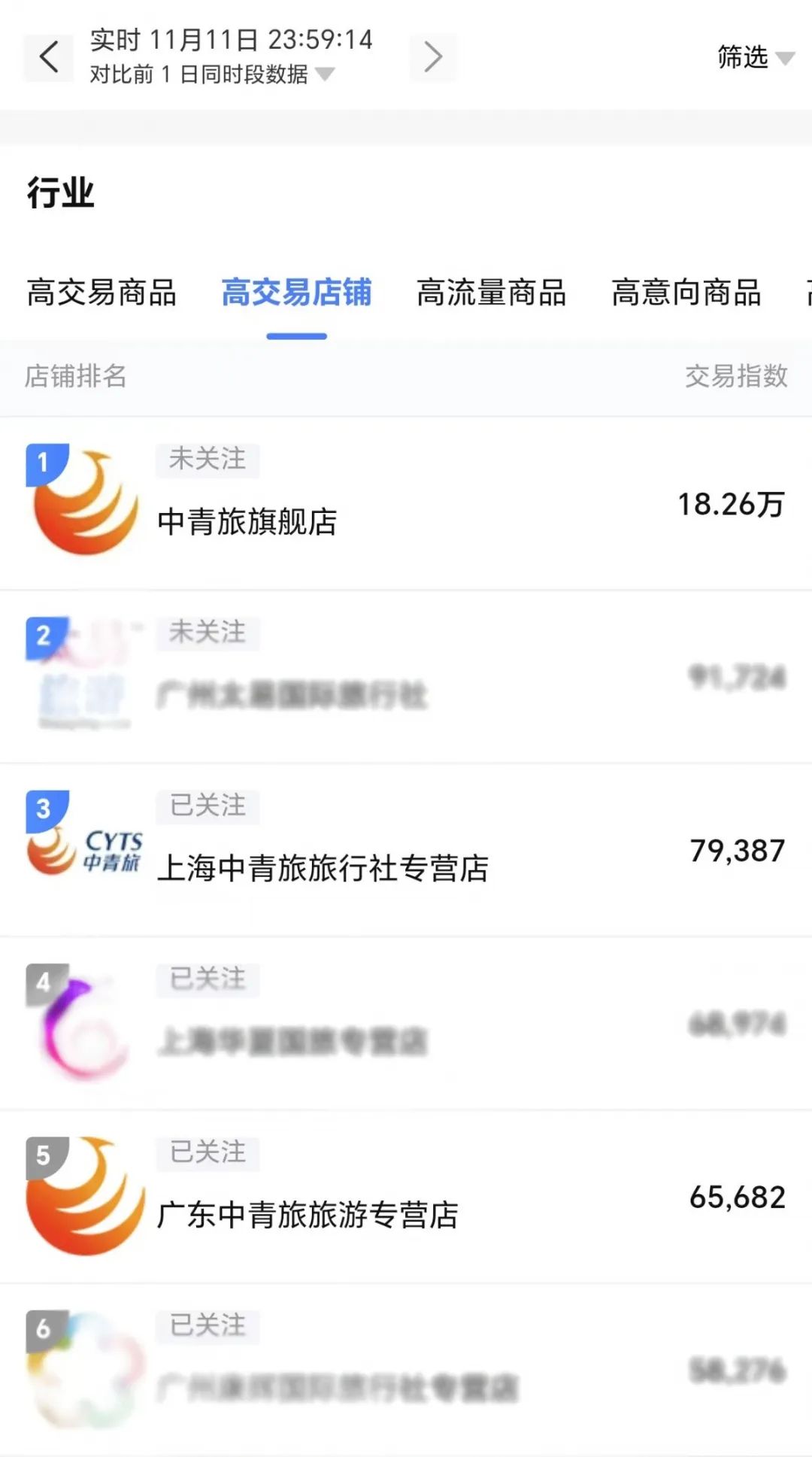Follow 中青旅旗舰店 via 未关注 tag
812x1457 pixels.
click(x=208, y=459)
